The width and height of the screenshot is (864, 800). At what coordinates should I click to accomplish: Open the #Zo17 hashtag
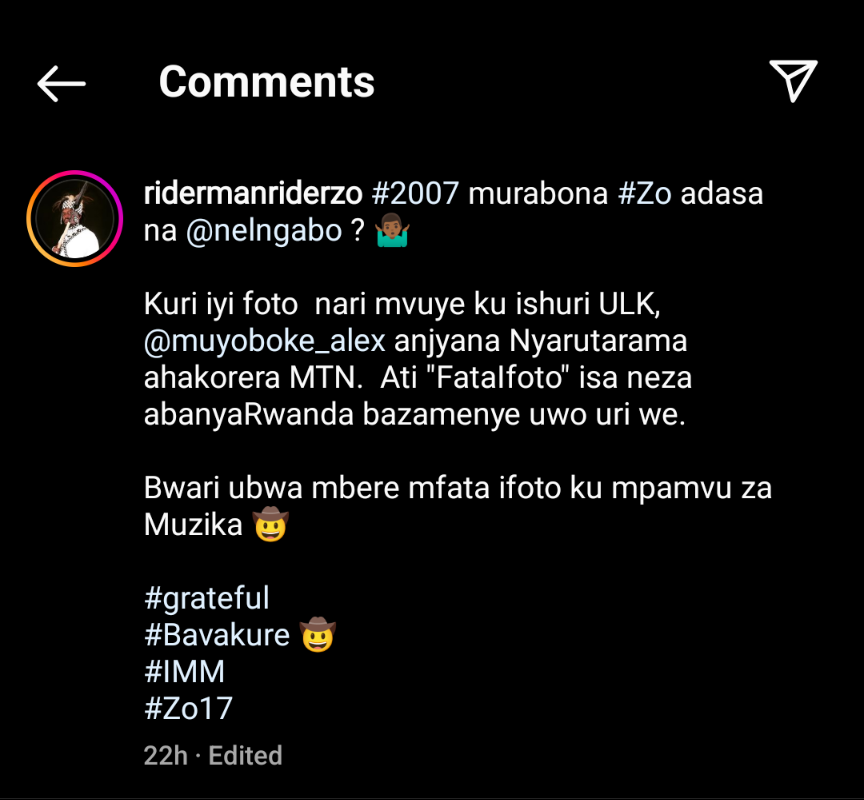coord(189,708)
